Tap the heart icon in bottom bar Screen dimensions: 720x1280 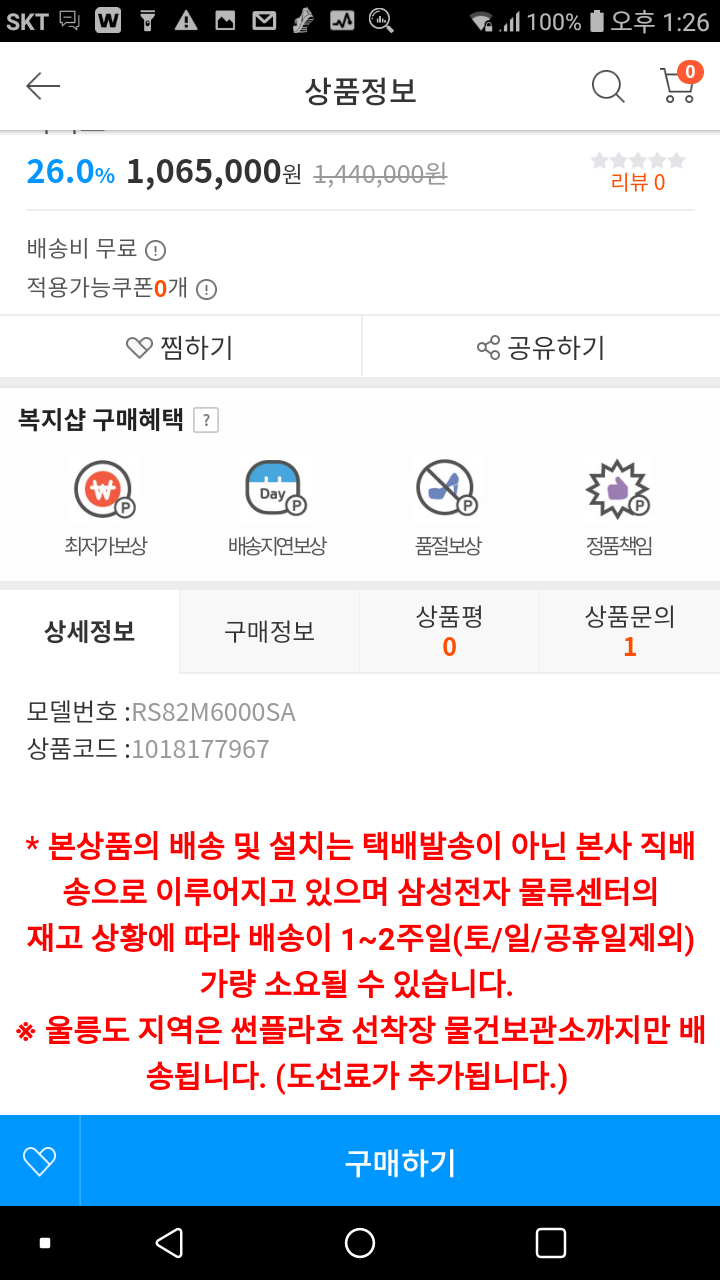[x=39, y=1161]
